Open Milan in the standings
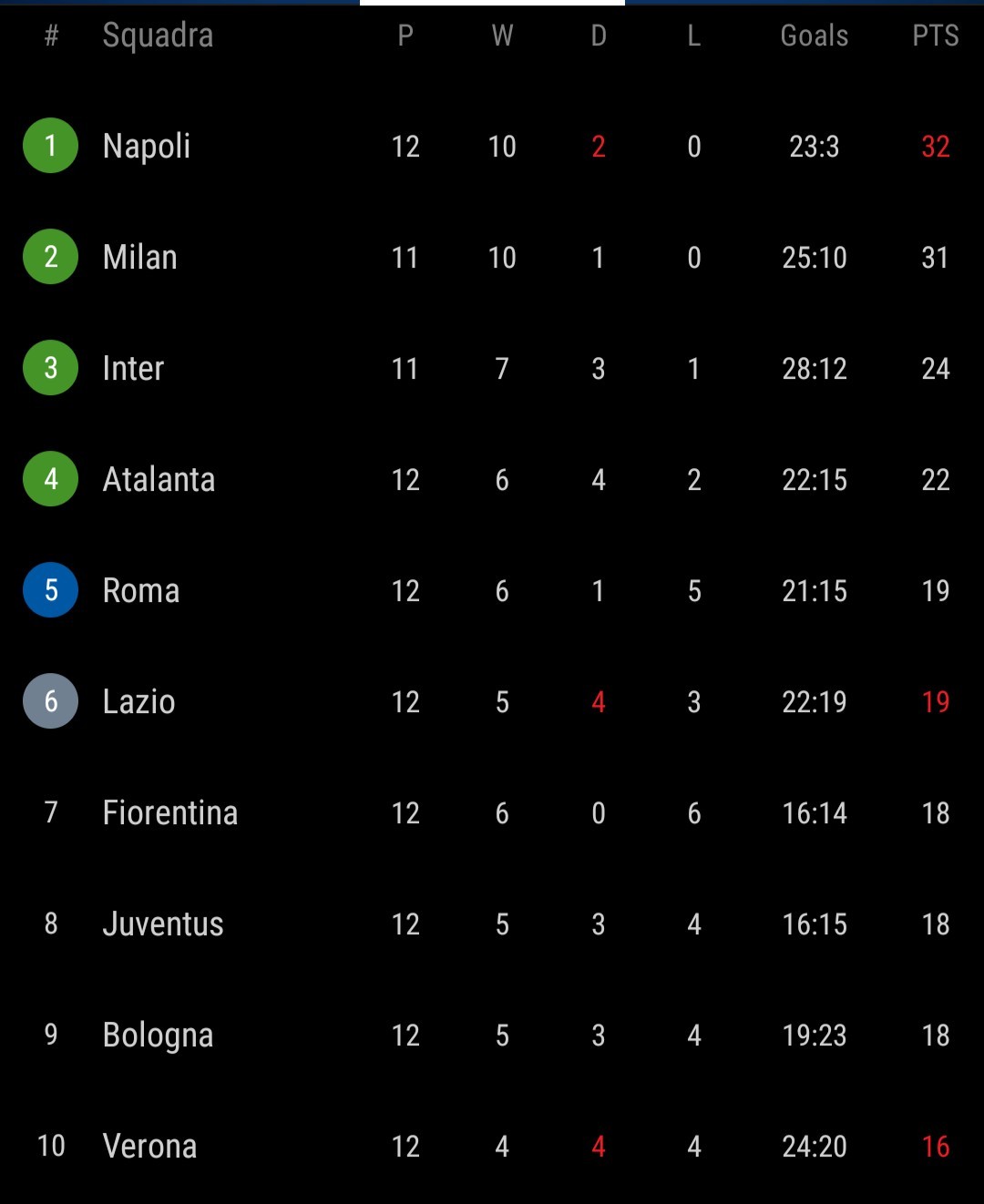 492,257
